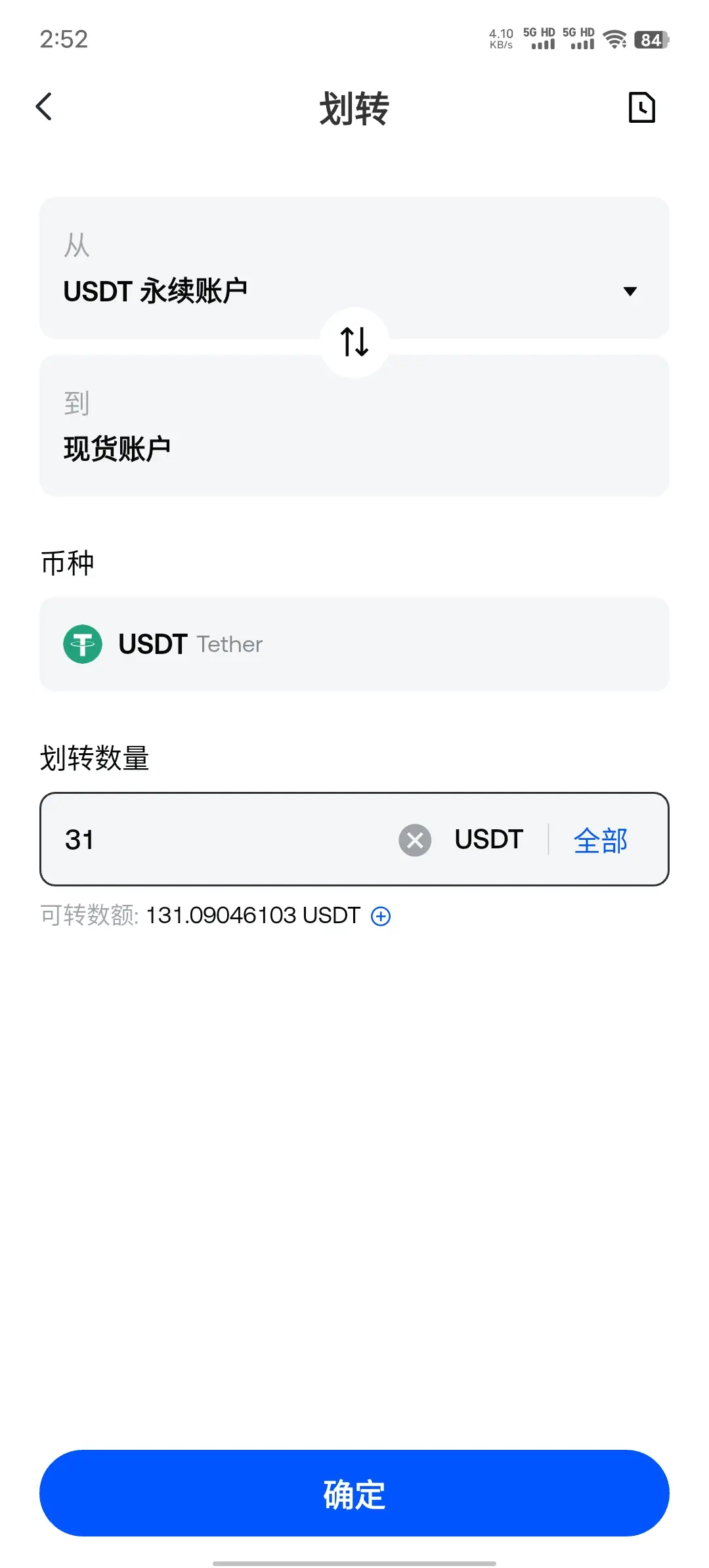Viewport: 709px width, 1568px height.
Task: Confirm the transfer with 确定
Action: tap(354, 1493)
